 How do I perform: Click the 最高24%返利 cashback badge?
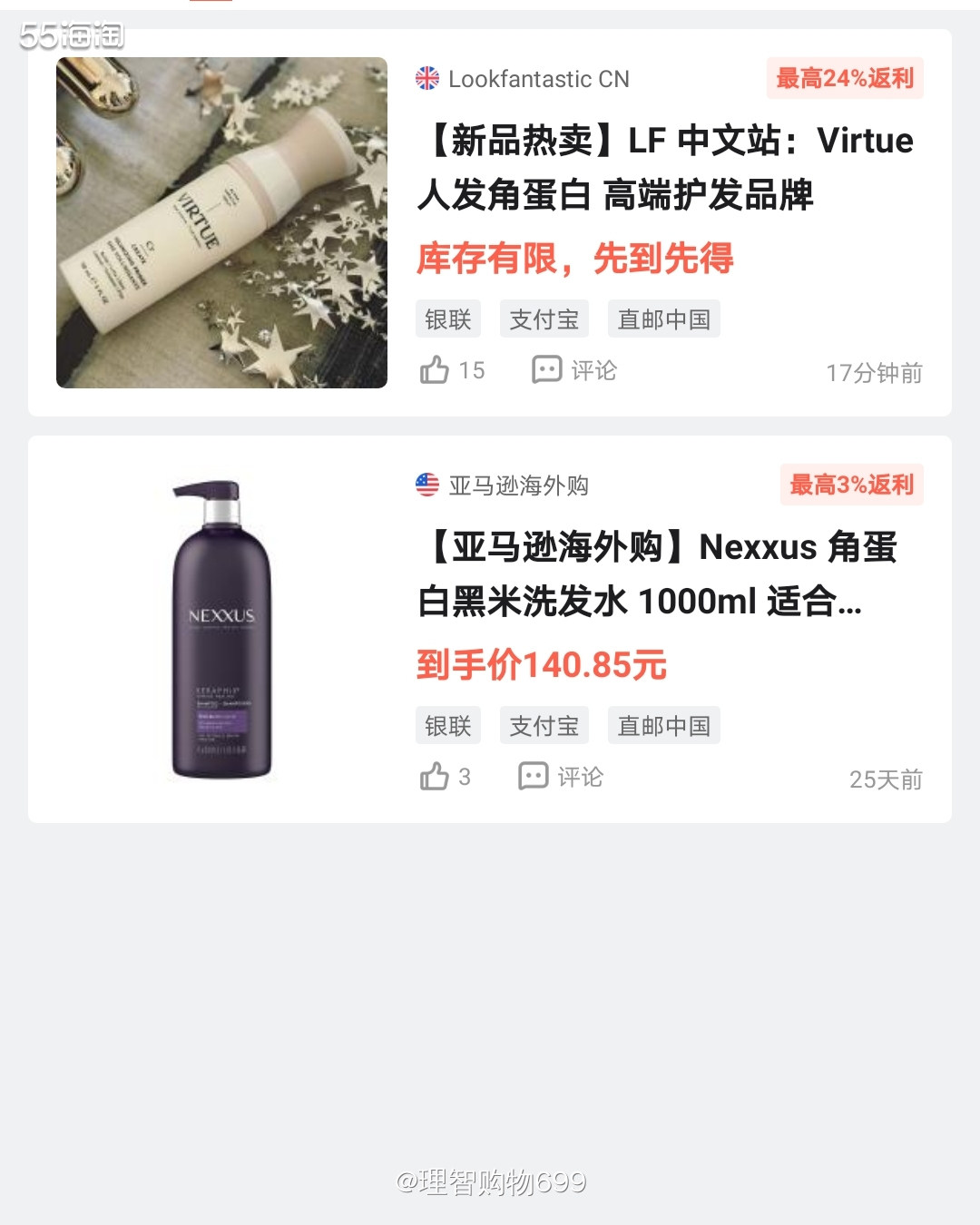(x=844, y=80)
